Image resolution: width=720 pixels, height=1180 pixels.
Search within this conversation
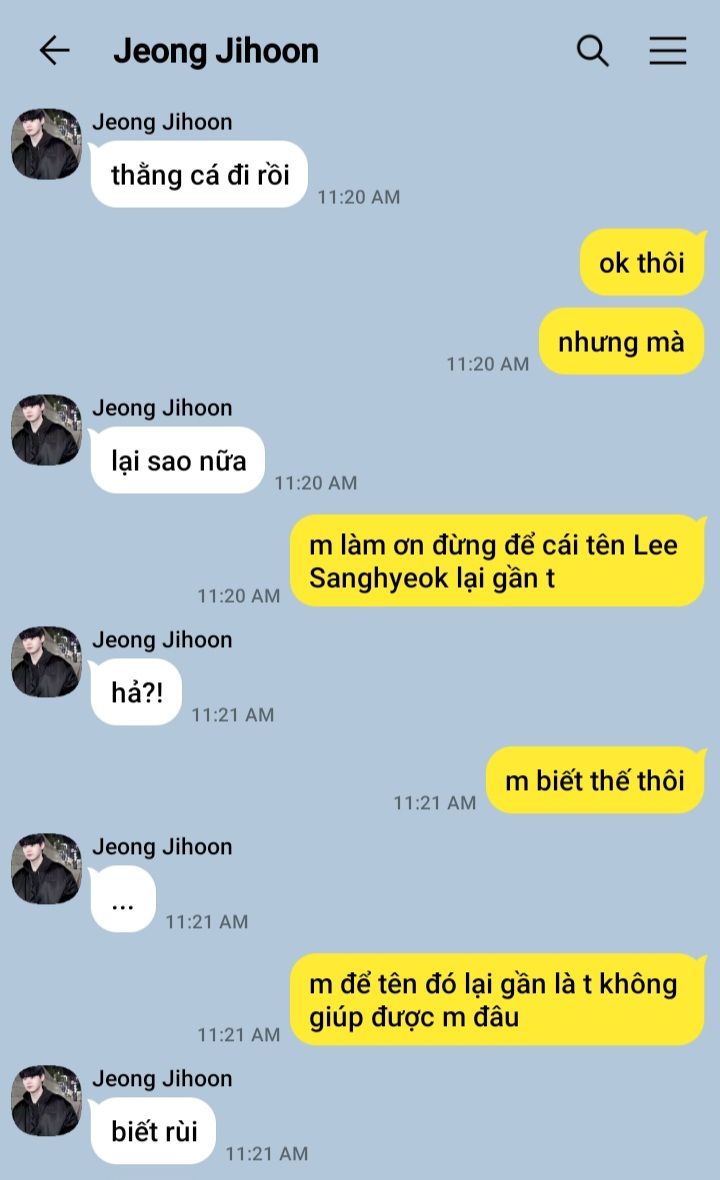pos(592,51)
